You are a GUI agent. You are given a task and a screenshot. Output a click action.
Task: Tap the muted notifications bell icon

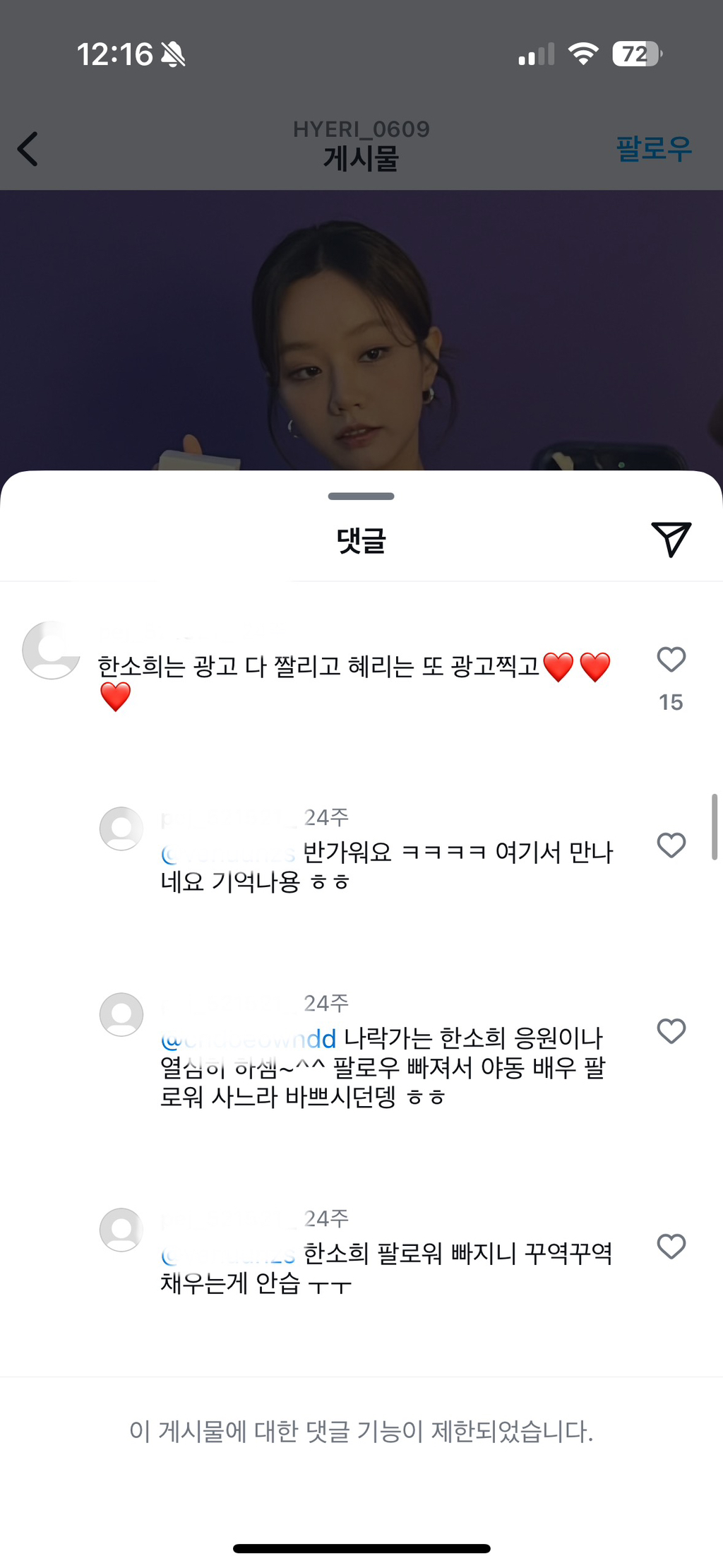[172, 52]
